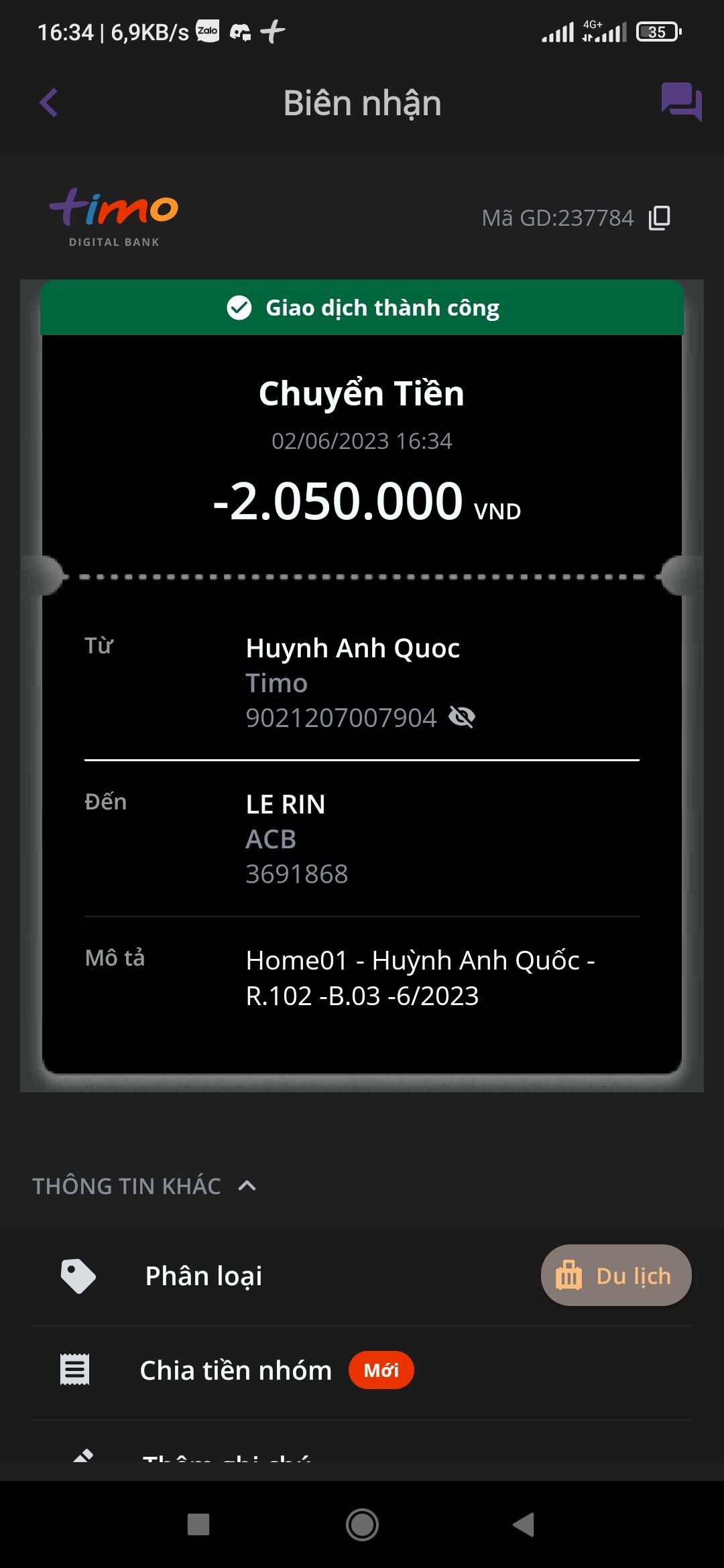Image resolution: width=724 pixels, height=1568 pixels.
Task: Collapse the Thông tin khác section
Action: 247,1186
